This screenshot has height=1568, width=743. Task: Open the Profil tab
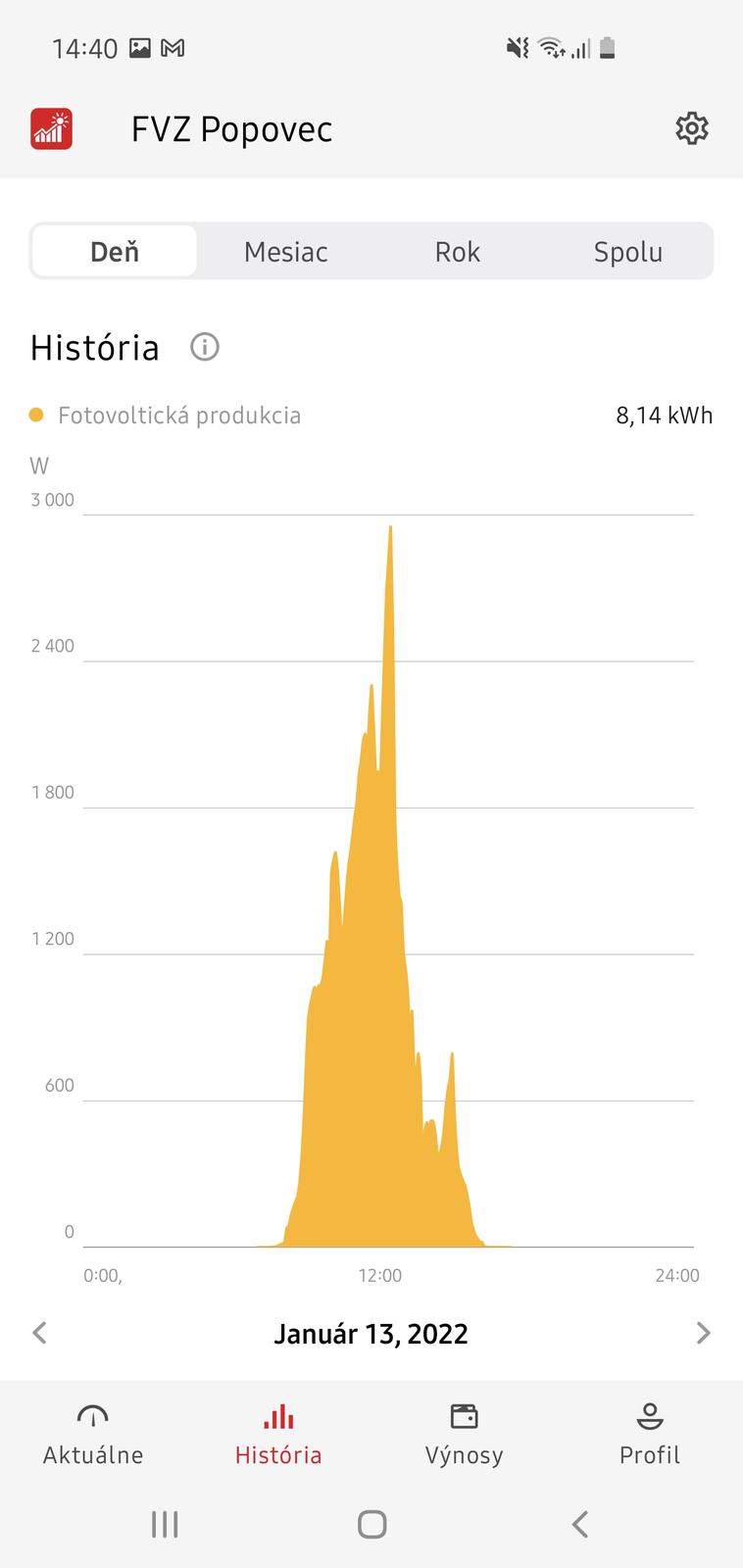point(649,1435)
